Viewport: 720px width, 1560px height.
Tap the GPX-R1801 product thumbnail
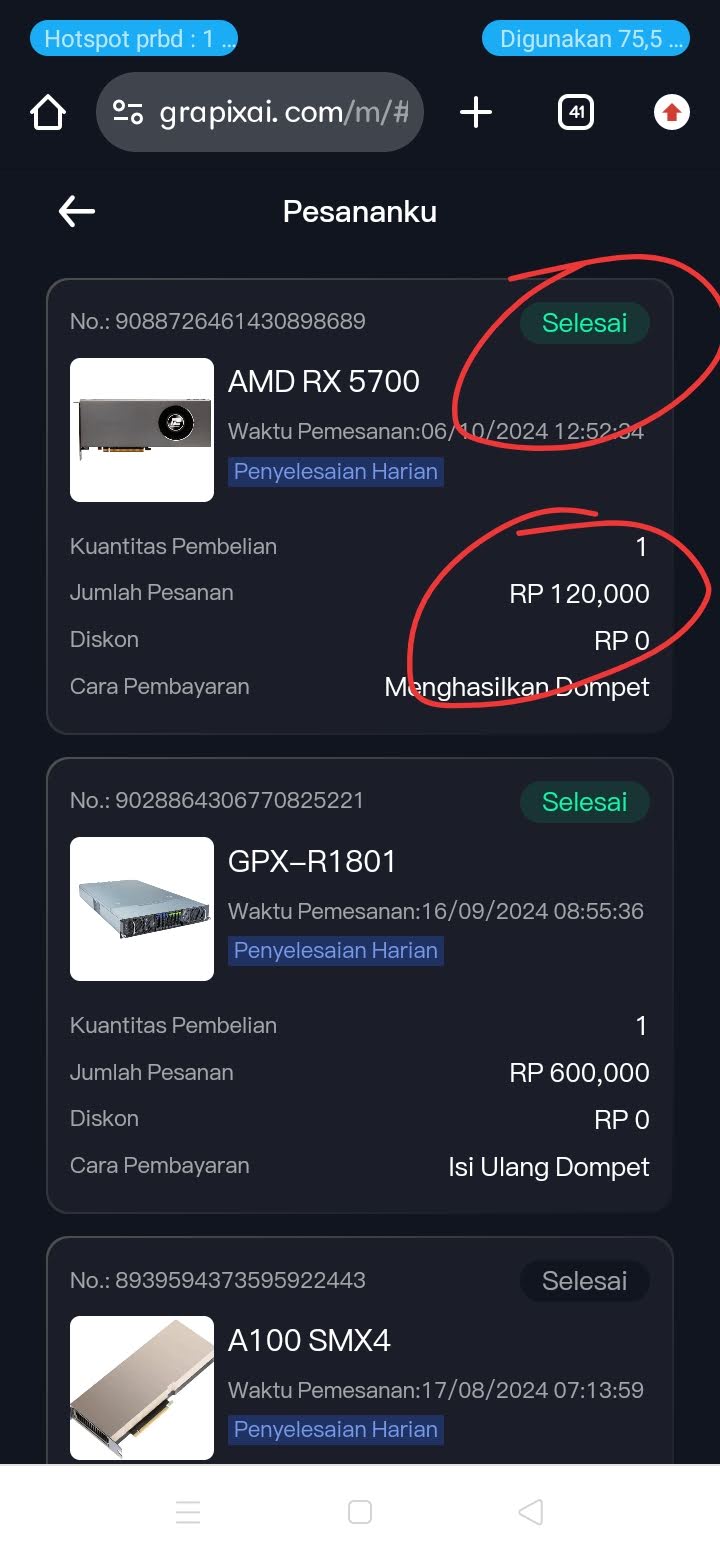141,909
